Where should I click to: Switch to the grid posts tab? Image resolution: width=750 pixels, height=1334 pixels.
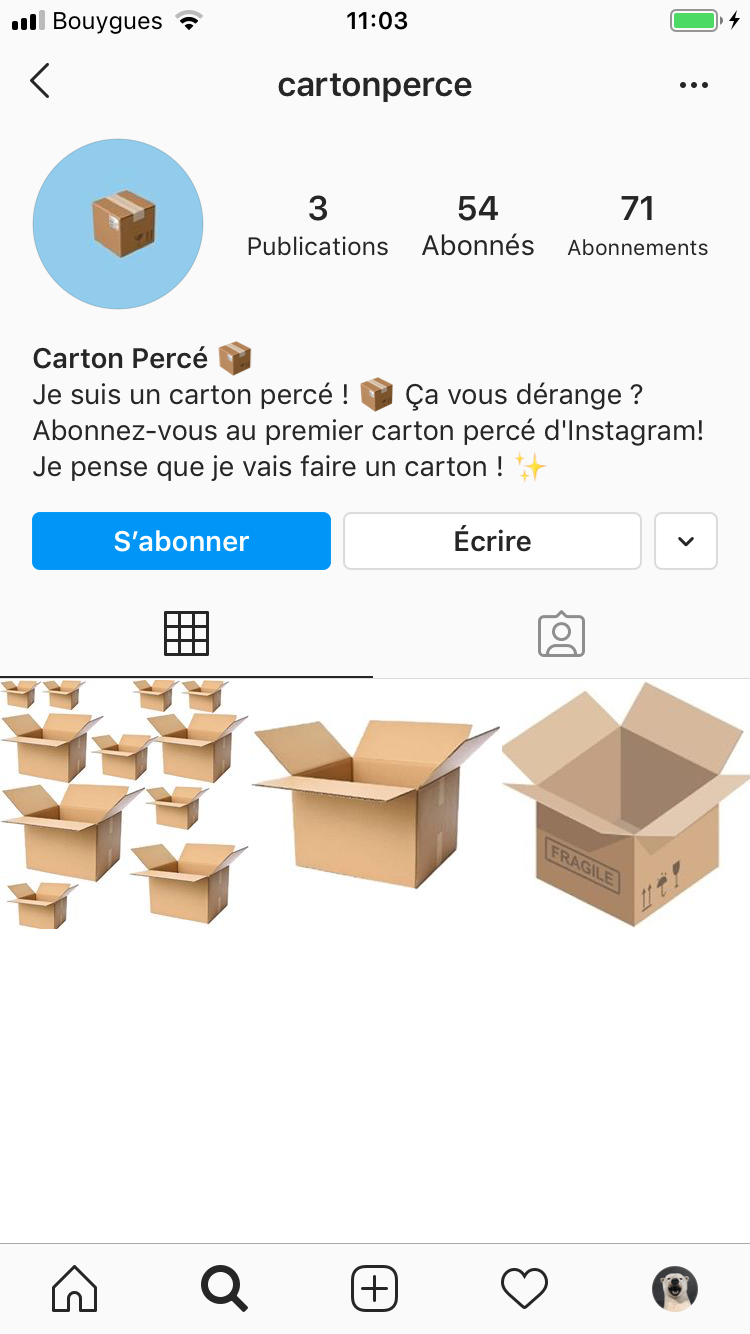point(186,633)
